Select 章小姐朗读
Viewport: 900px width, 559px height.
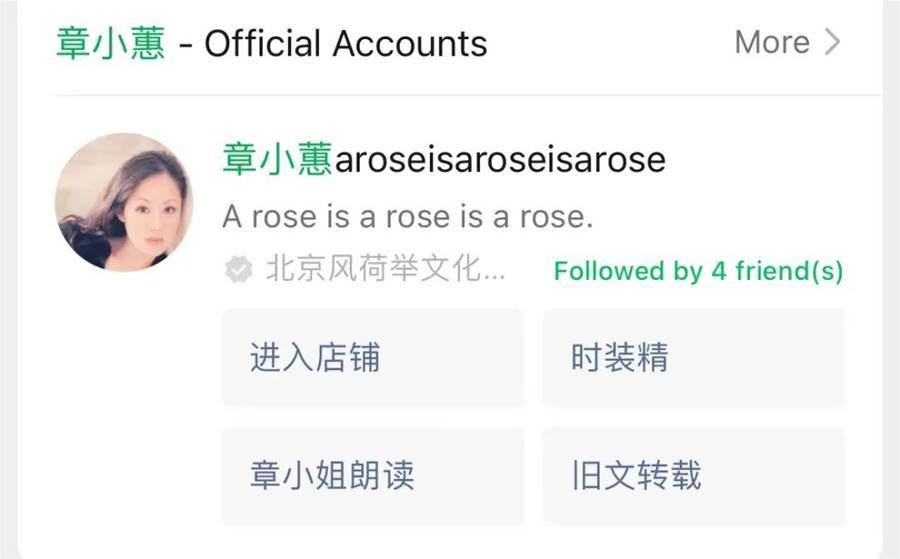tap(372, 475)
